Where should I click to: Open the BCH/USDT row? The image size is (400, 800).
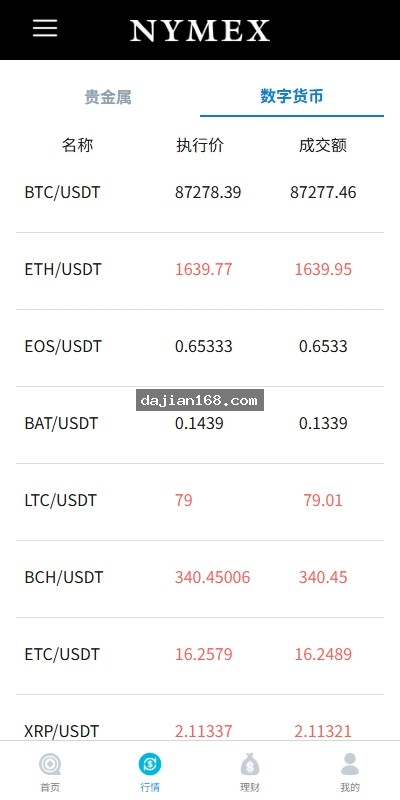tap(200, 578)
